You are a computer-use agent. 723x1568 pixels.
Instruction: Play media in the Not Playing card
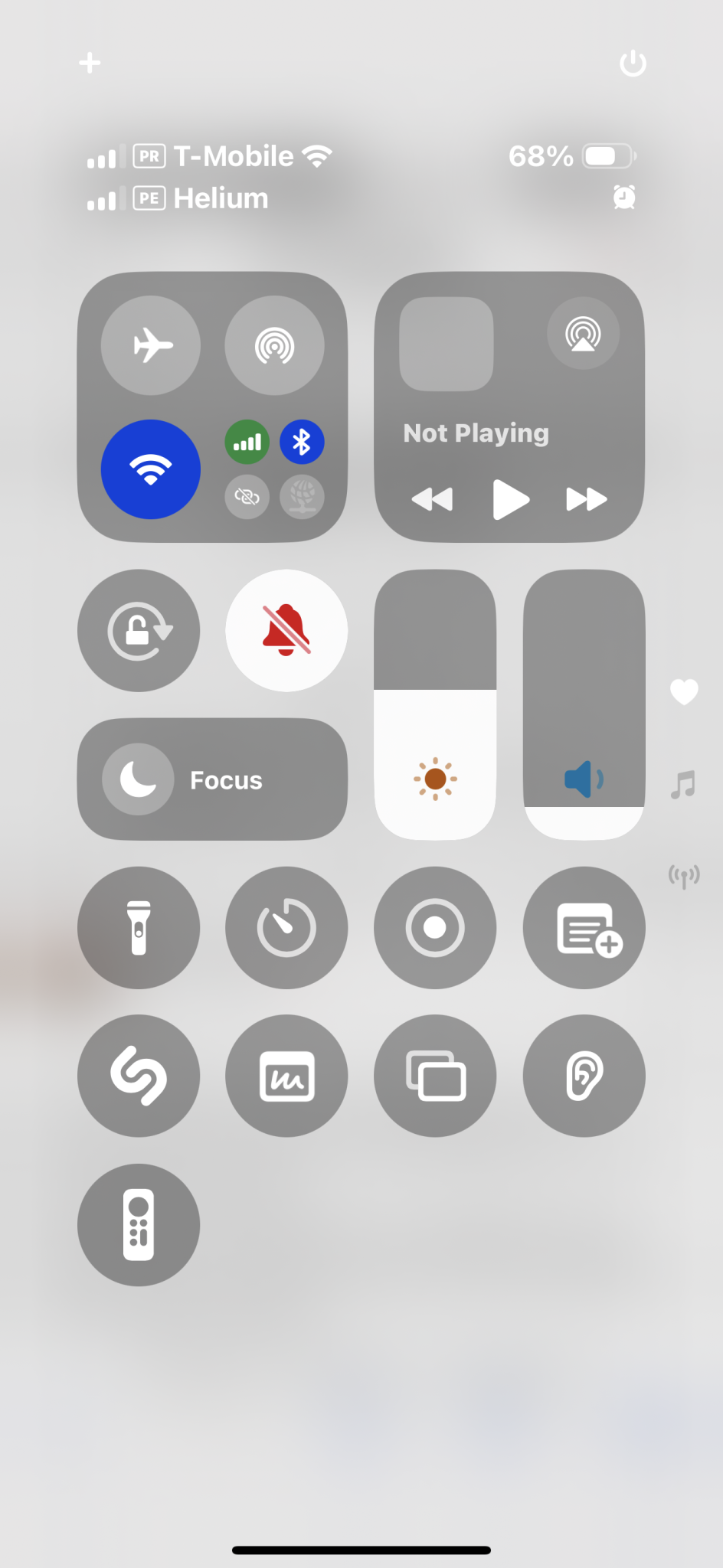510,499
